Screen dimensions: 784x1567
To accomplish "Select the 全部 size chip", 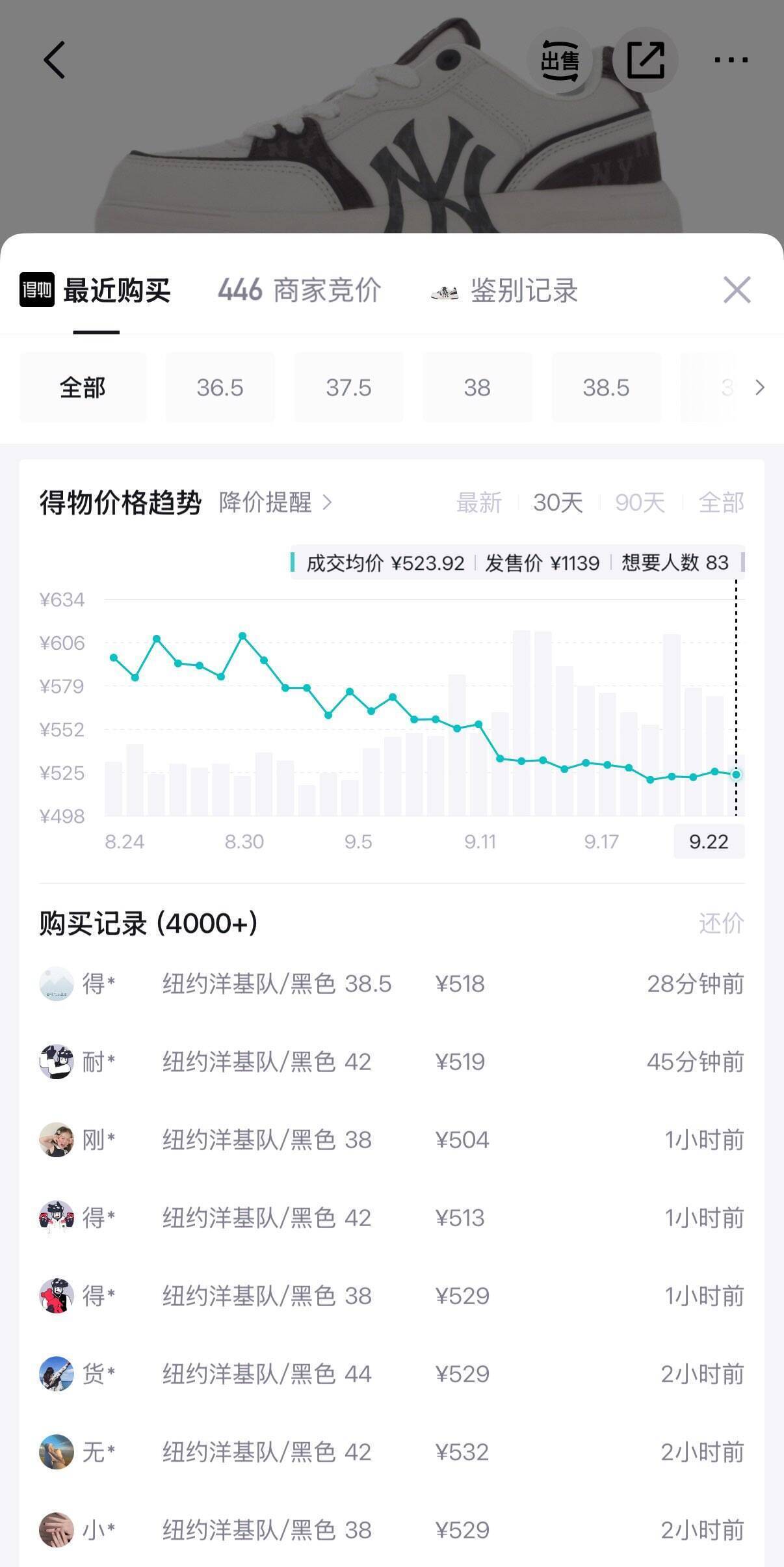I will pos(83,388).
